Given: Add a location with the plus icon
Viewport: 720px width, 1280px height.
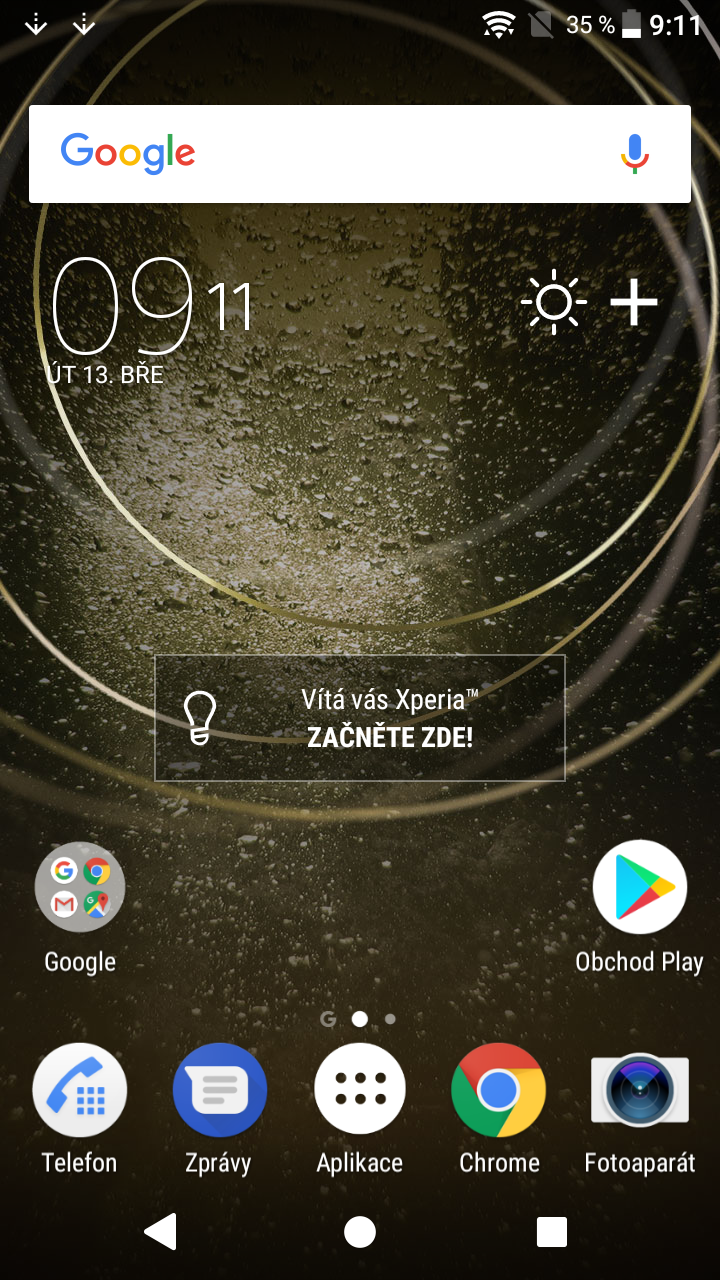Looking at the screenshot, I should tap(634, 302).
